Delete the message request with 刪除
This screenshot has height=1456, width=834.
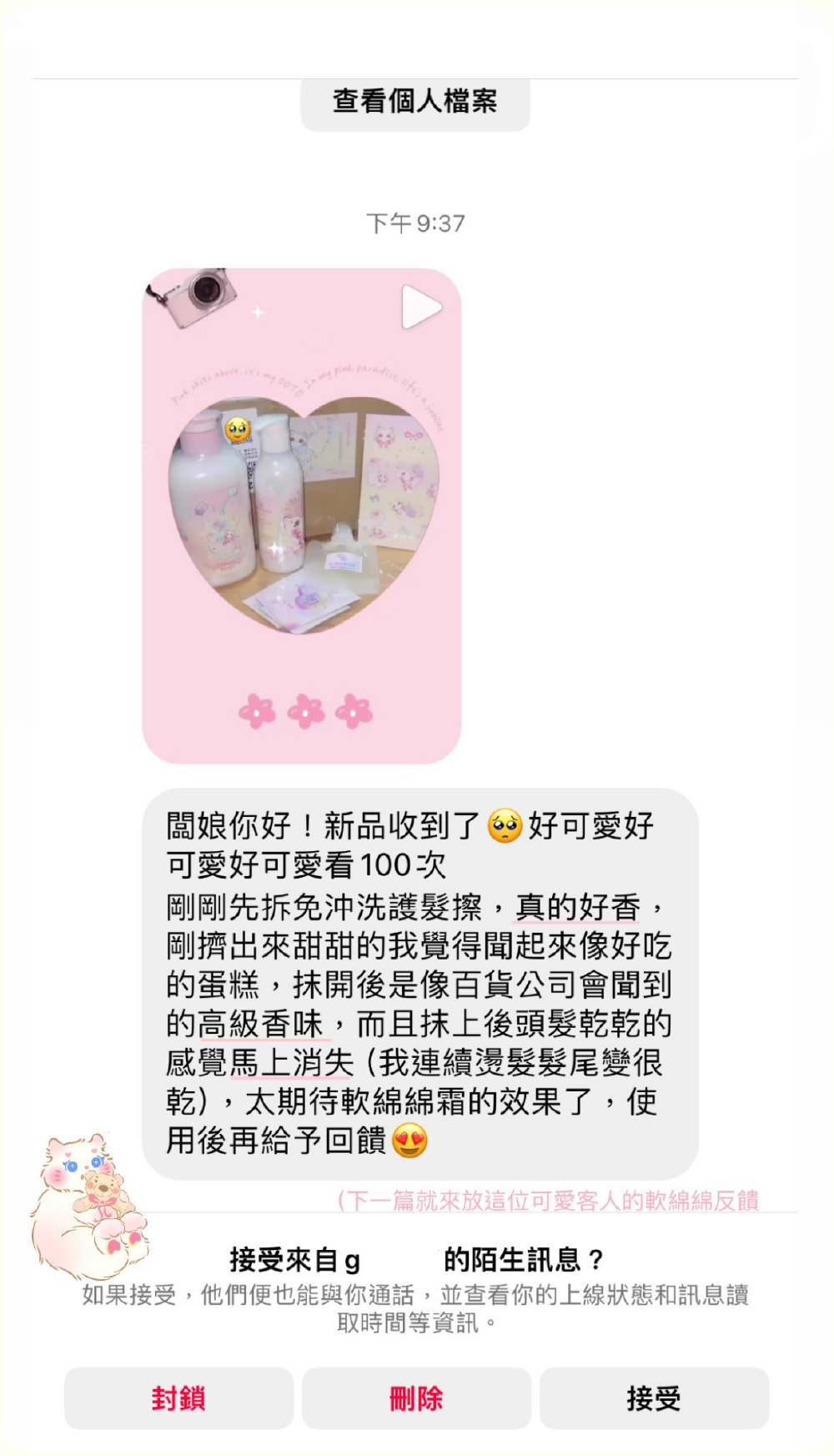click(416, 1398)
